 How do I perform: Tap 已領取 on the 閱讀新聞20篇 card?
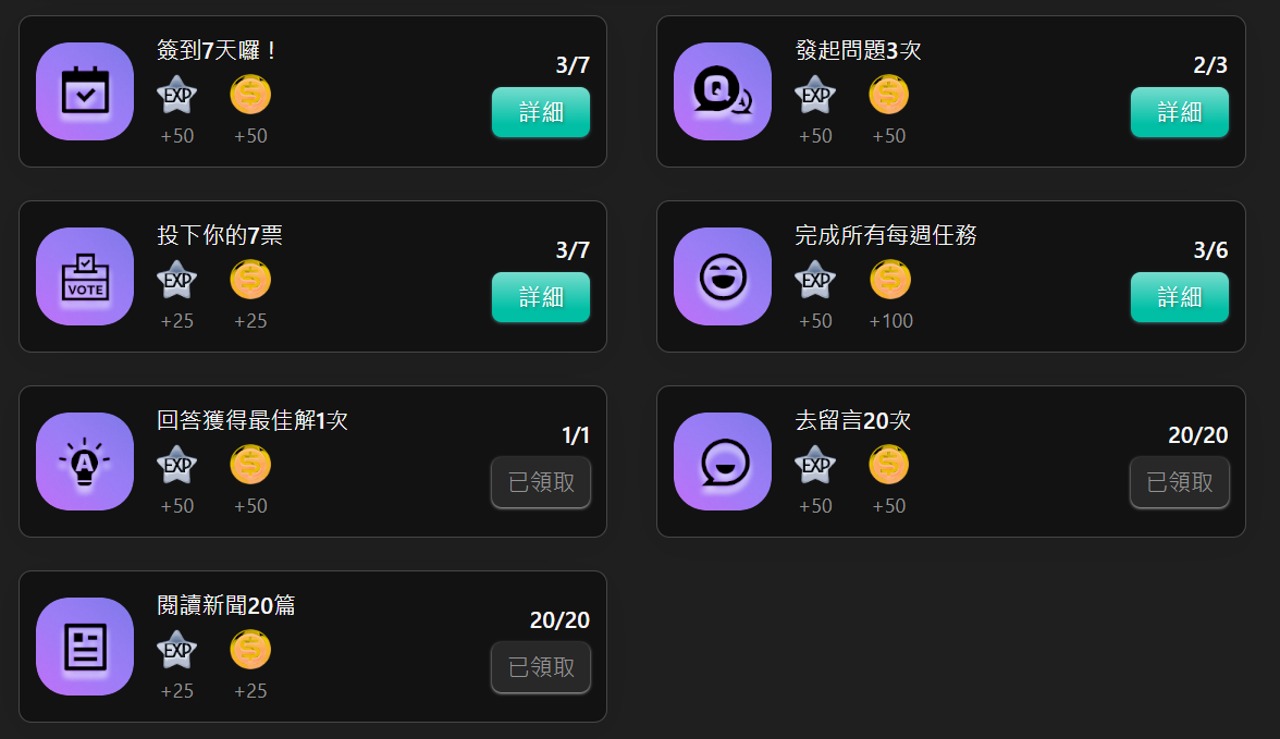pyautogui.click(x=541, y=667)
